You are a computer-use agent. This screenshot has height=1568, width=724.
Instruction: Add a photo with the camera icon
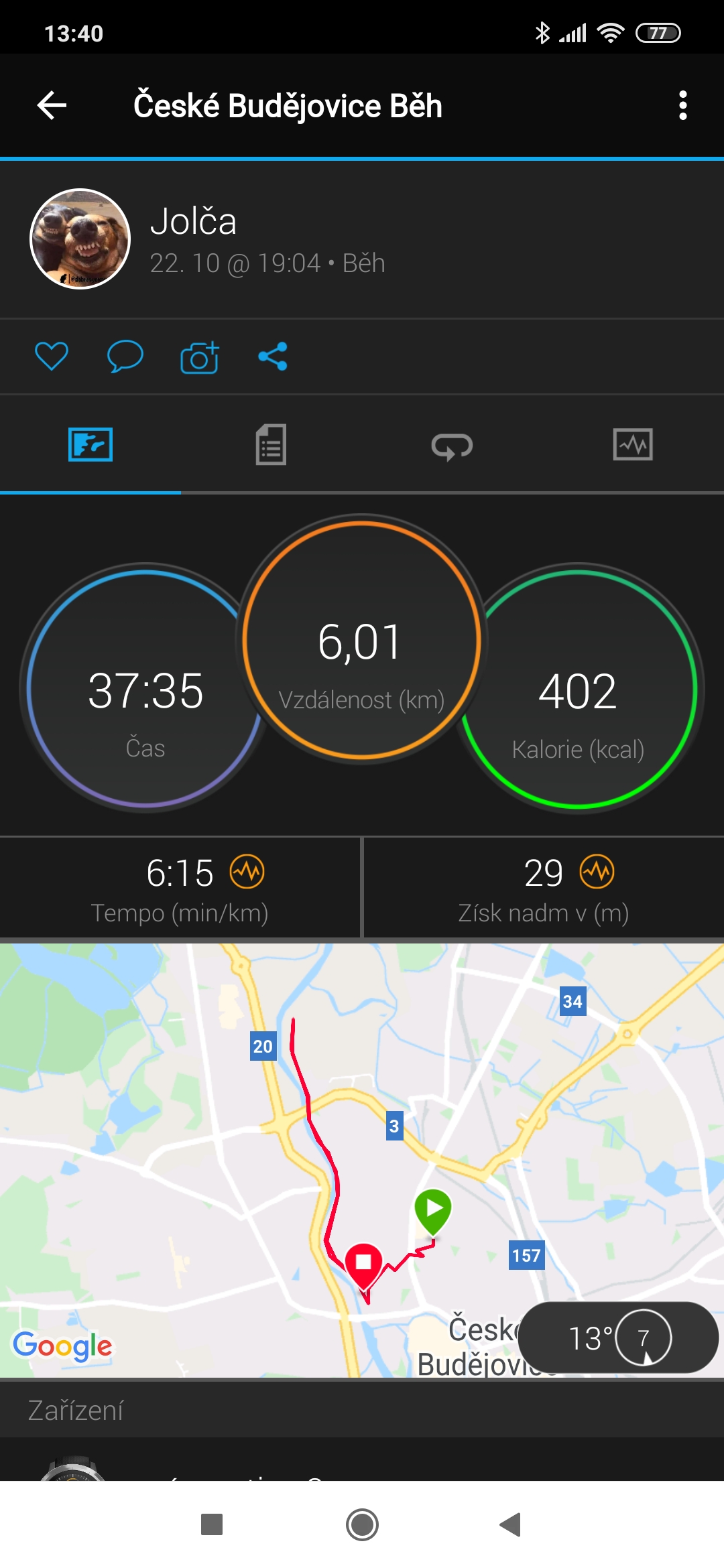[x=200, y=356]
